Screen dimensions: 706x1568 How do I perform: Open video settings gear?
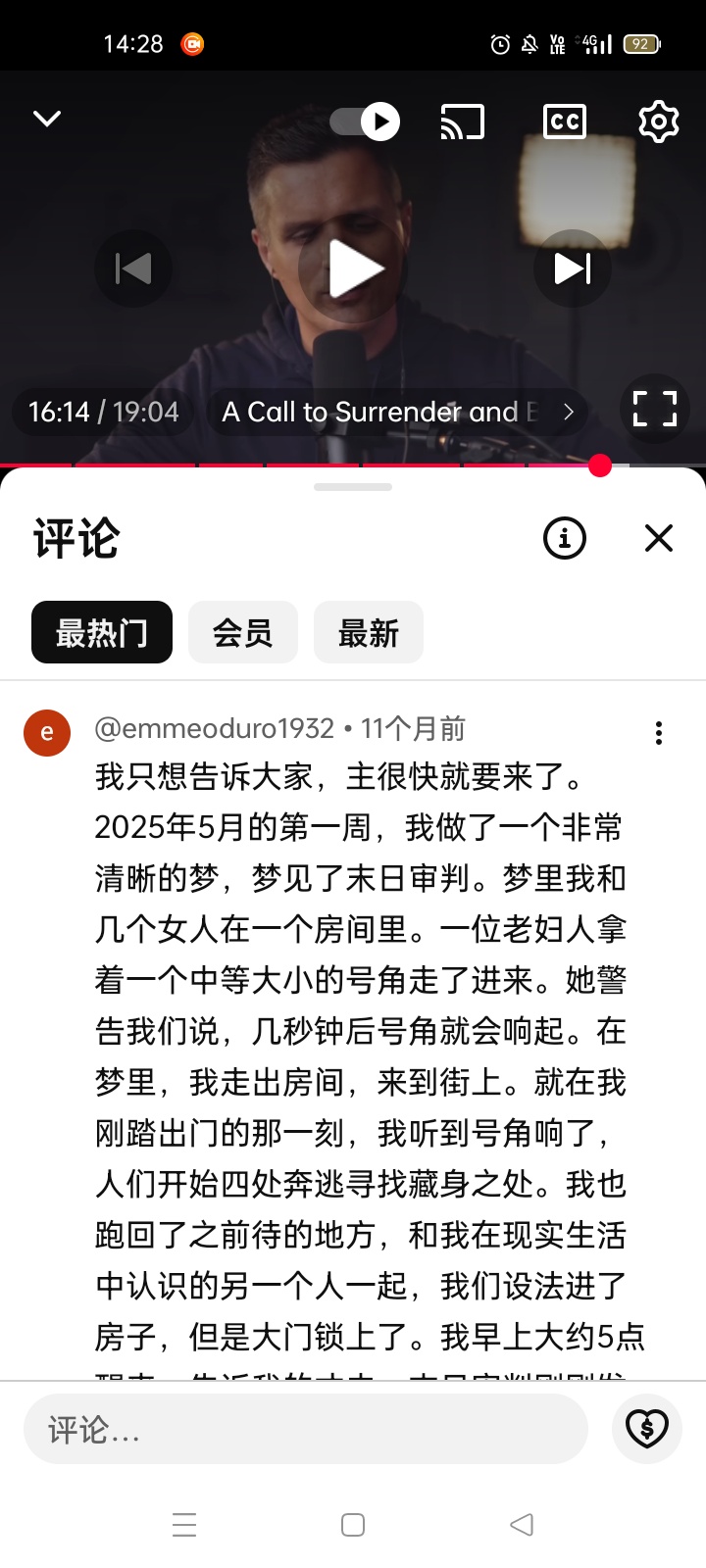(x=659, y=122)
